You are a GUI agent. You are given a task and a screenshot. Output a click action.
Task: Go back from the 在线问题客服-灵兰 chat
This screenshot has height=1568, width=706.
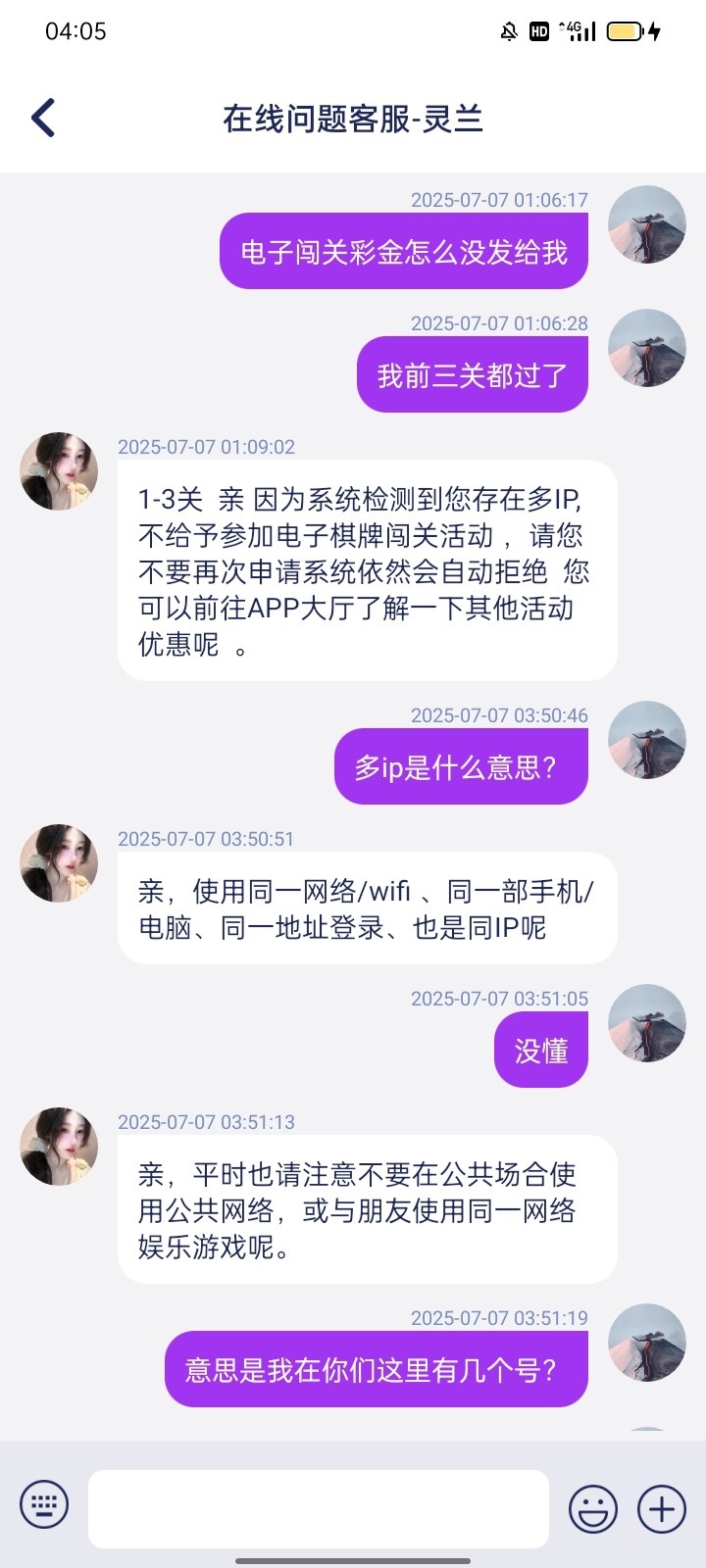(43, 119)
